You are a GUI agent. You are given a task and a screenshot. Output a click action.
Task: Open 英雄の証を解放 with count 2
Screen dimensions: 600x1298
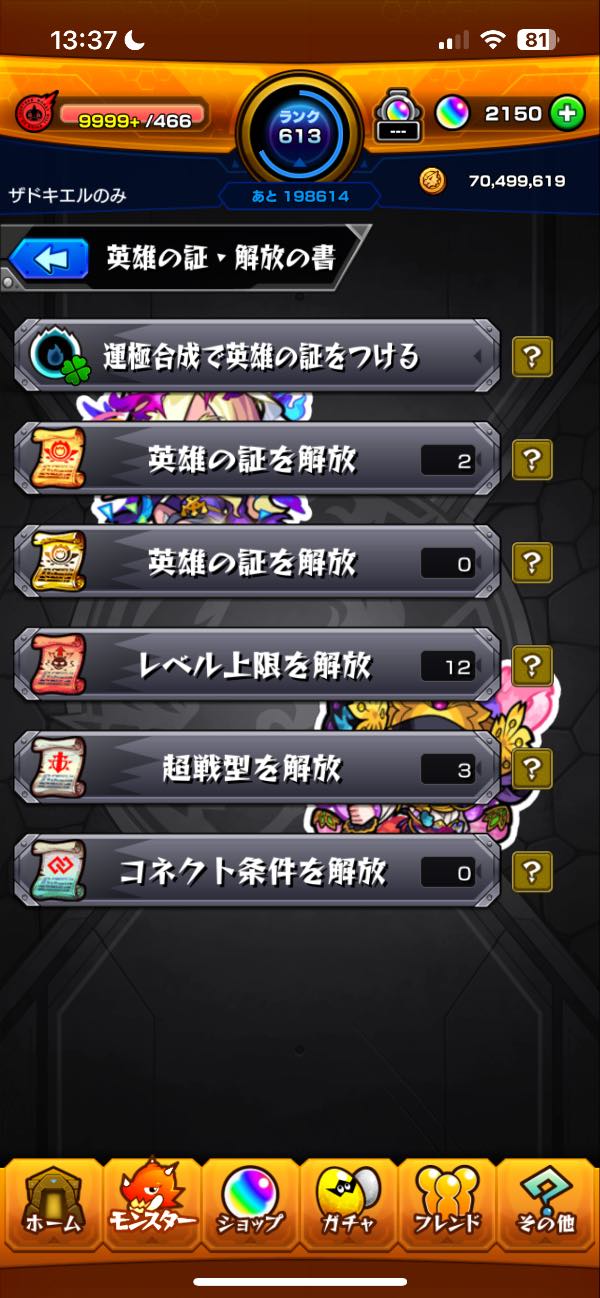tap(256, 459)
